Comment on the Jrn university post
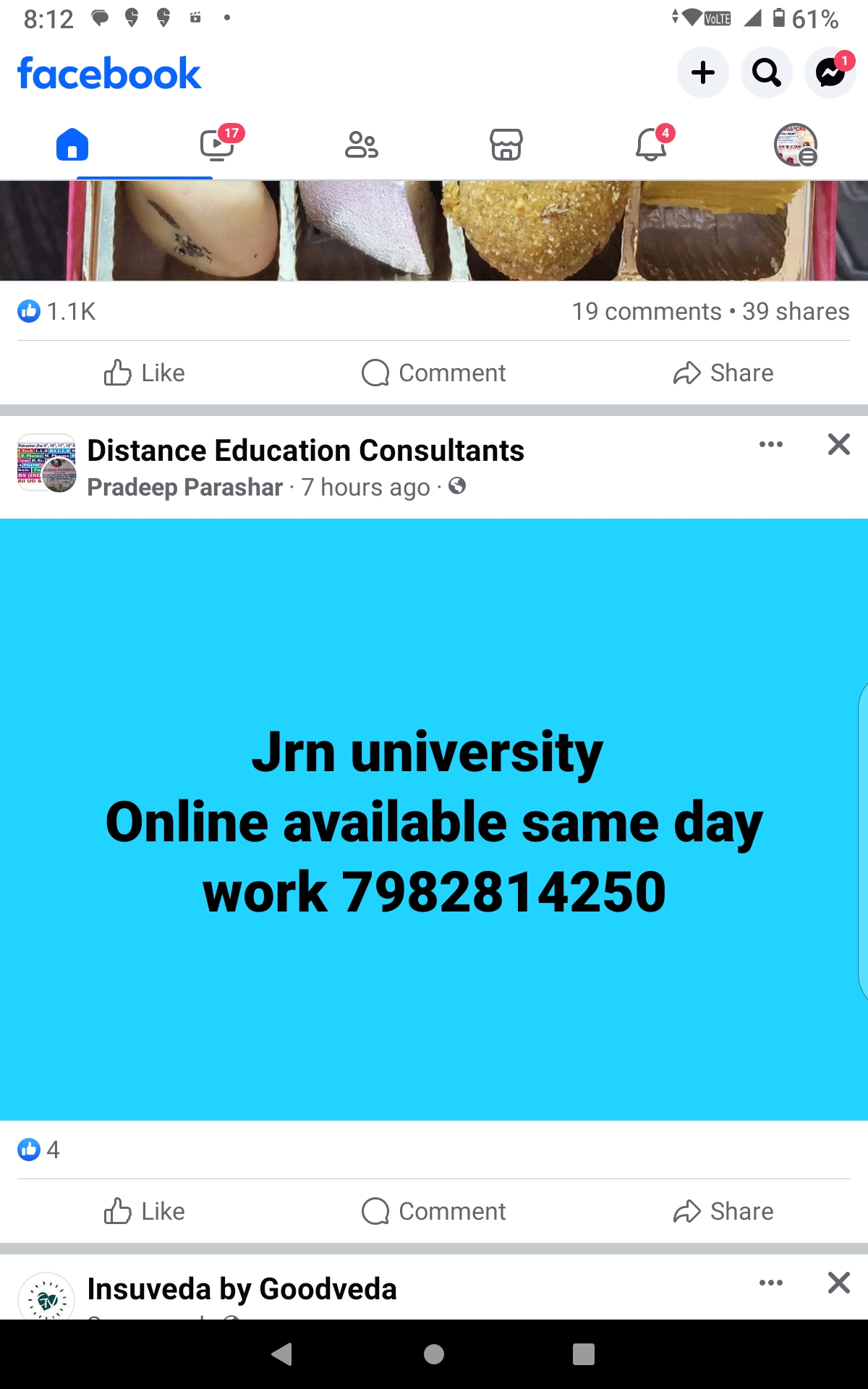The width and height of the screenshot is (868, 1389). tap(434, 1211)
